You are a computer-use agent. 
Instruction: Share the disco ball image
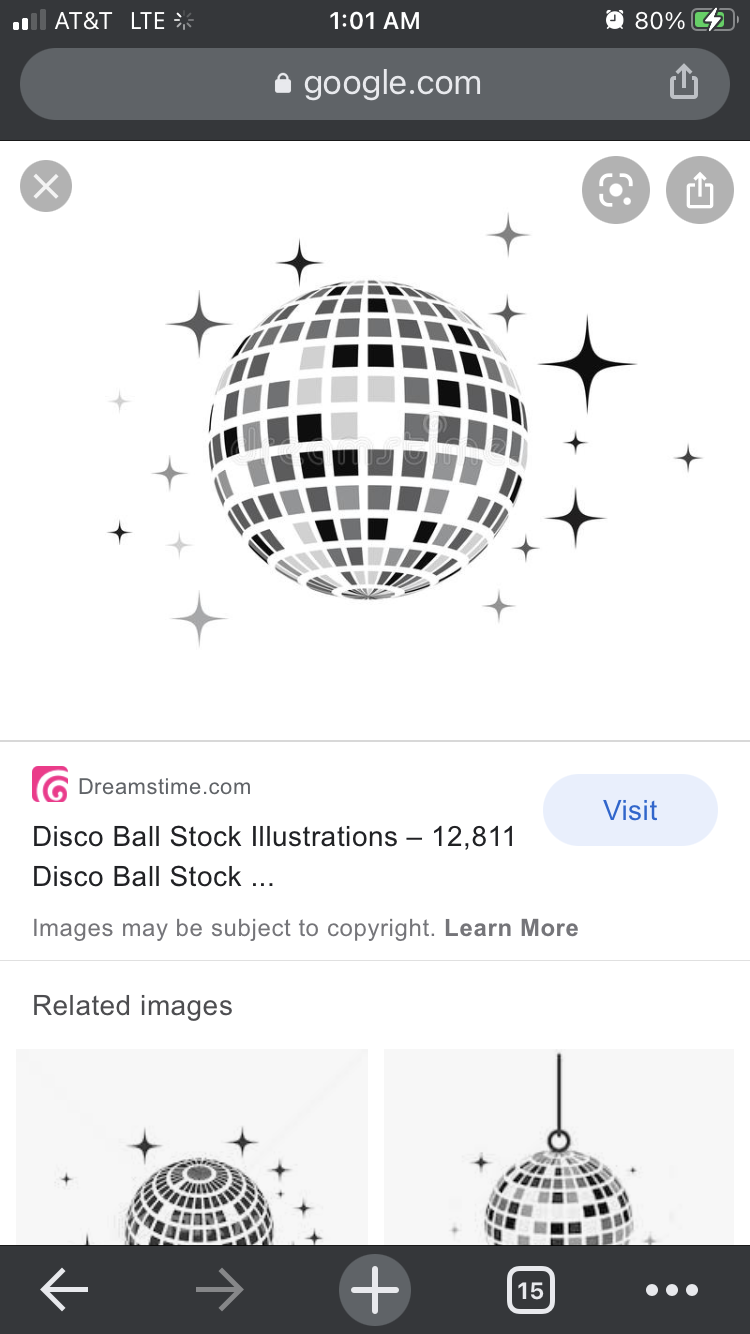click(699, 189)
